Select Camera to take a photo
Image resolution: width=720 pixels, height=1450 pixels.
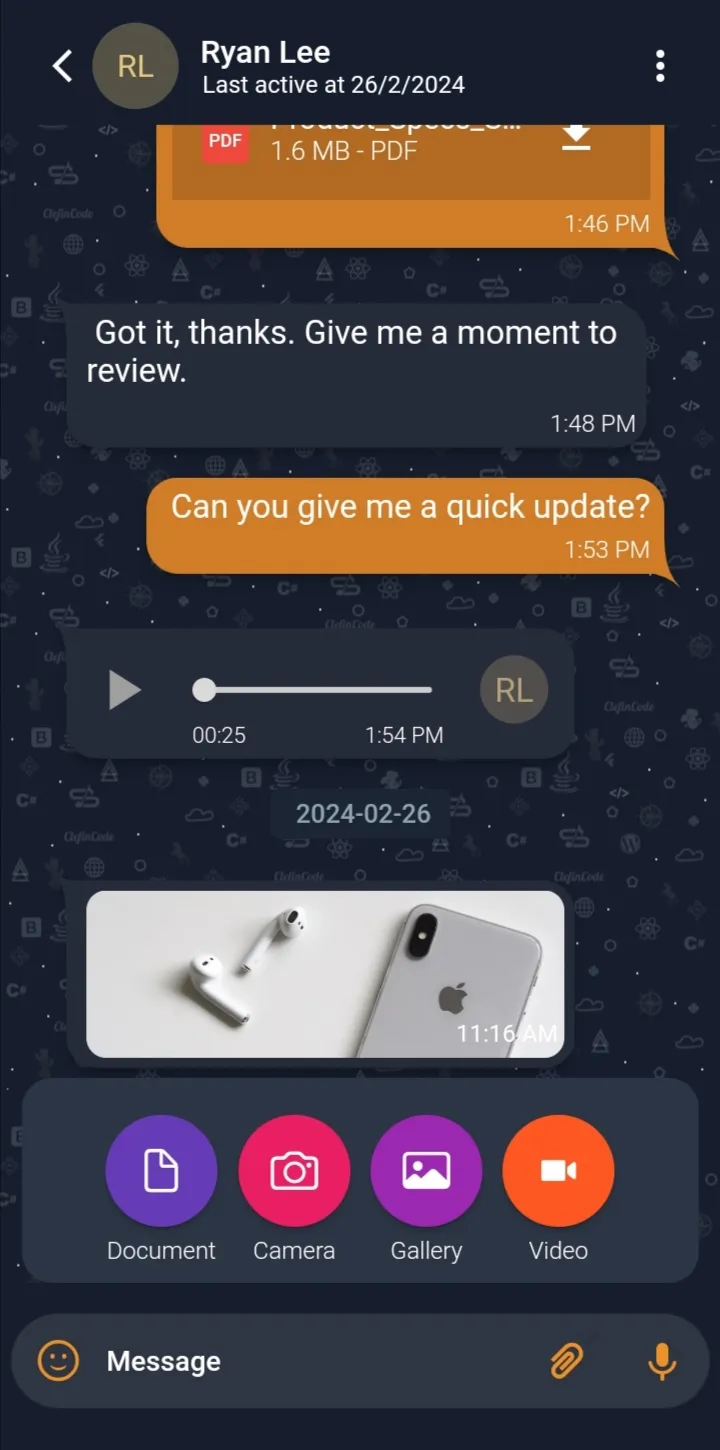[x=294, y=1171]
